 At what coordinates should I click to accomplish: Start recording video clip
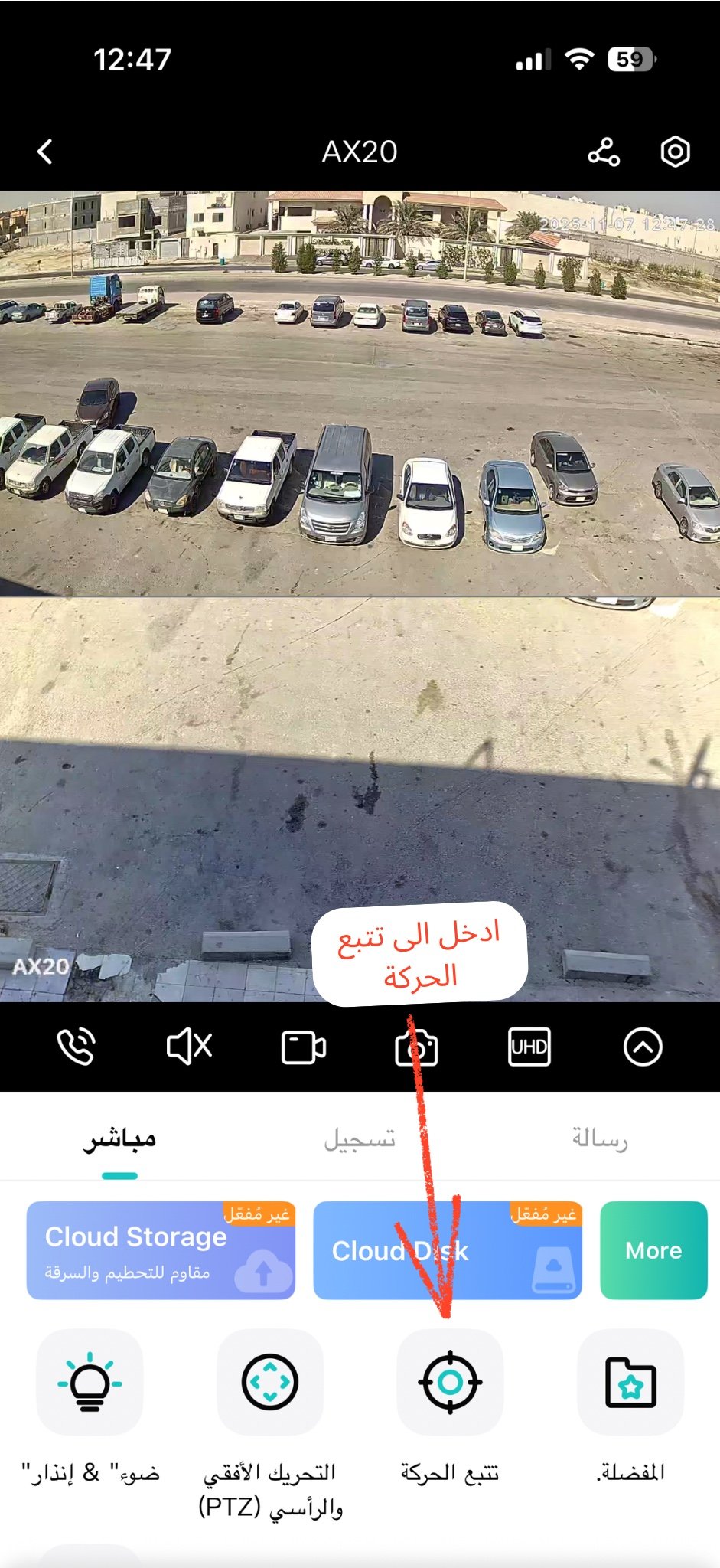click(303, 1047)
